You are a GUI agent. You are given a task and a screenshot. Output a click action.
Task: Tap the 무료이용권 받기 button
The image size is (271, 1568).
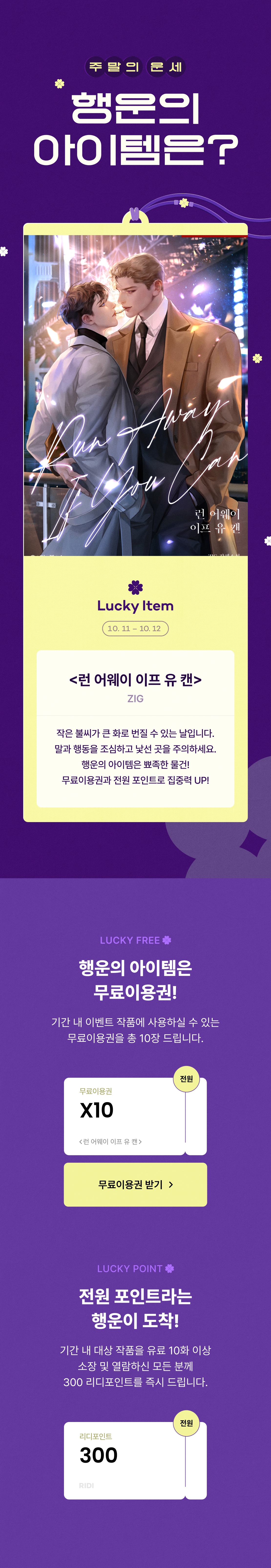pos(135,1184)
